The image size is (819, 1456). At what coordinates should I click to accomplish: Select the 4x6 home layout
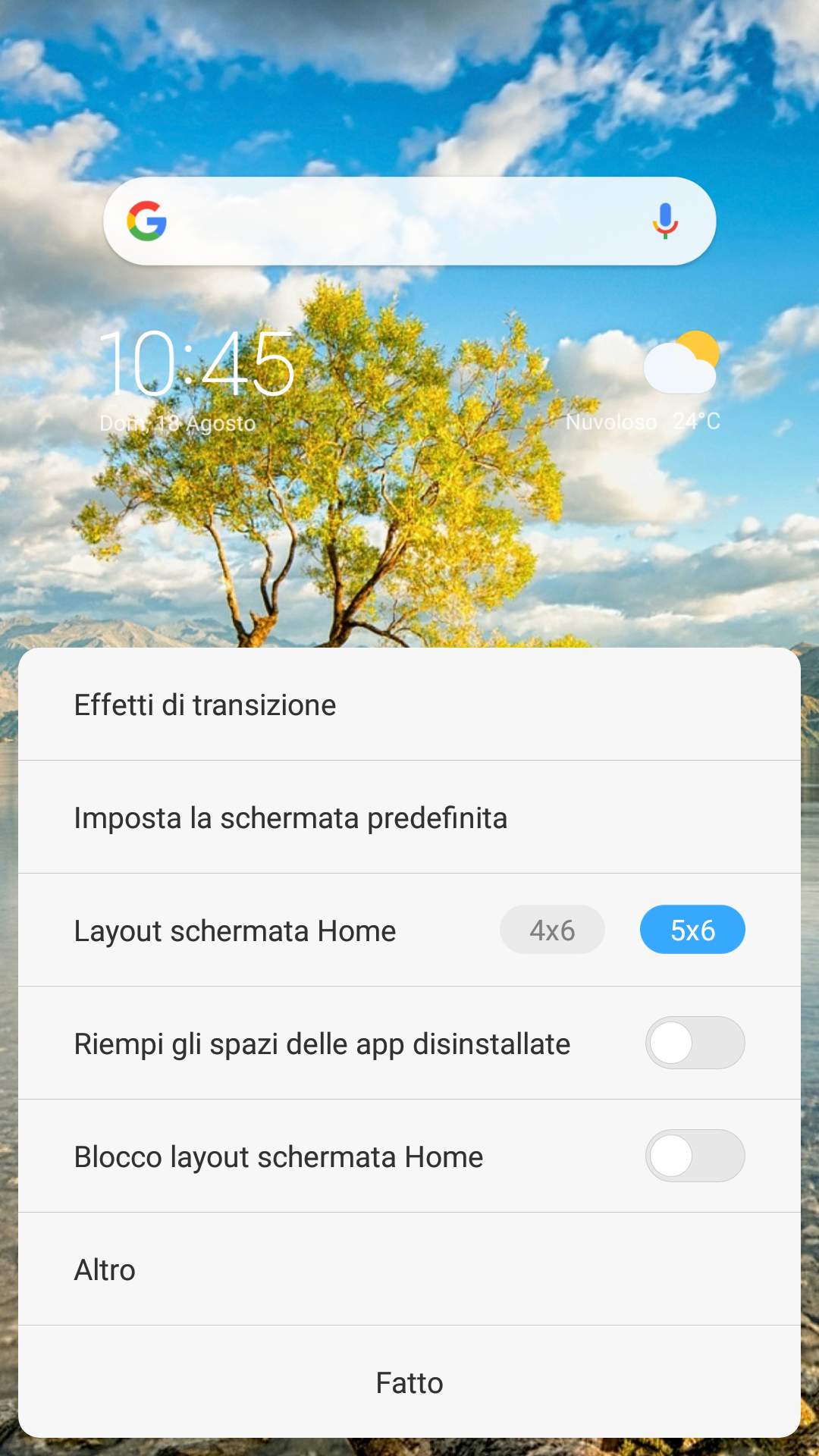coord(552,930)
